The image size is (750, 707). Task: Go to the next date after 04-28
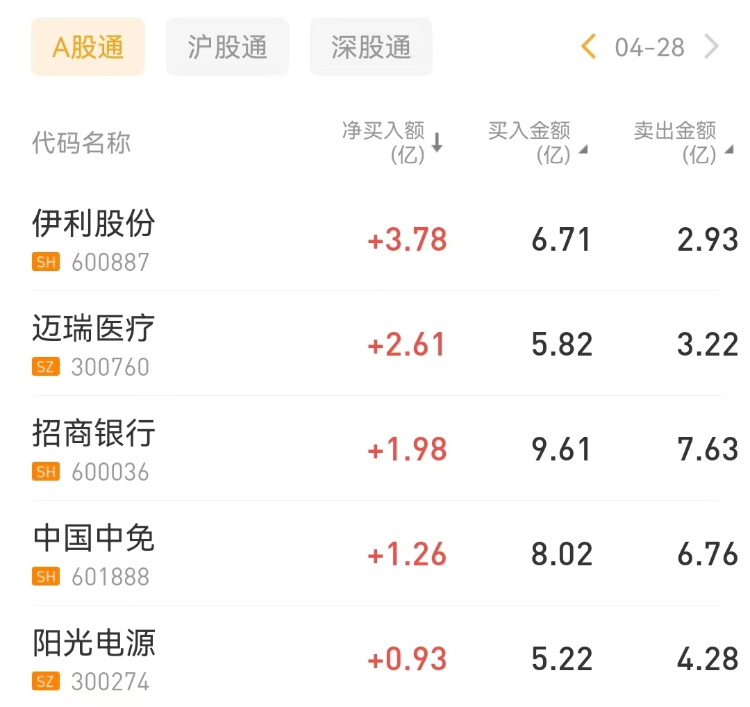pyautogui.click(x=712, y=47)
